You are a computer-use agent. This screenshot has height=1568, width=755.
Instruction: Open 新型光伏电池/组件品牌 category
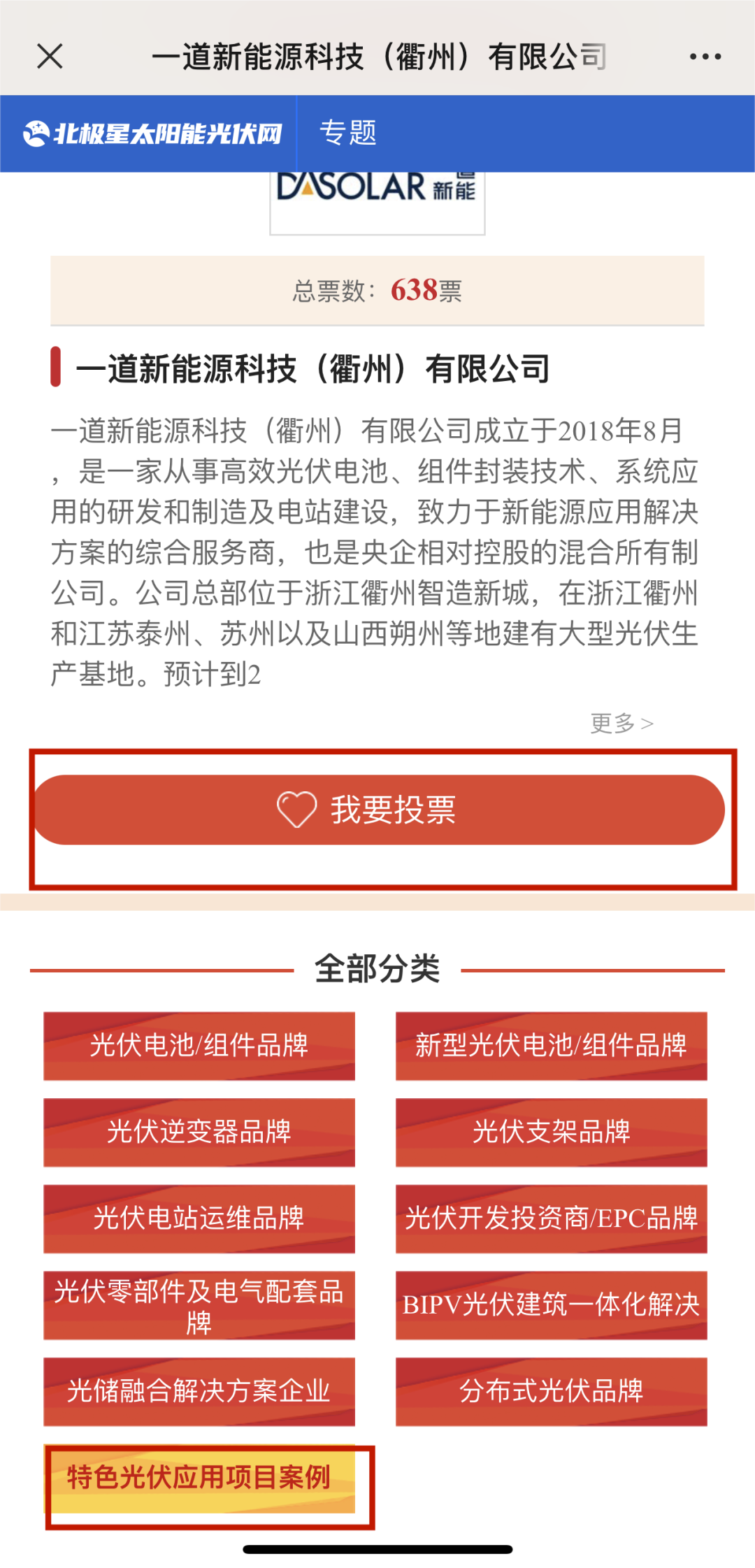pos(551,1046)
